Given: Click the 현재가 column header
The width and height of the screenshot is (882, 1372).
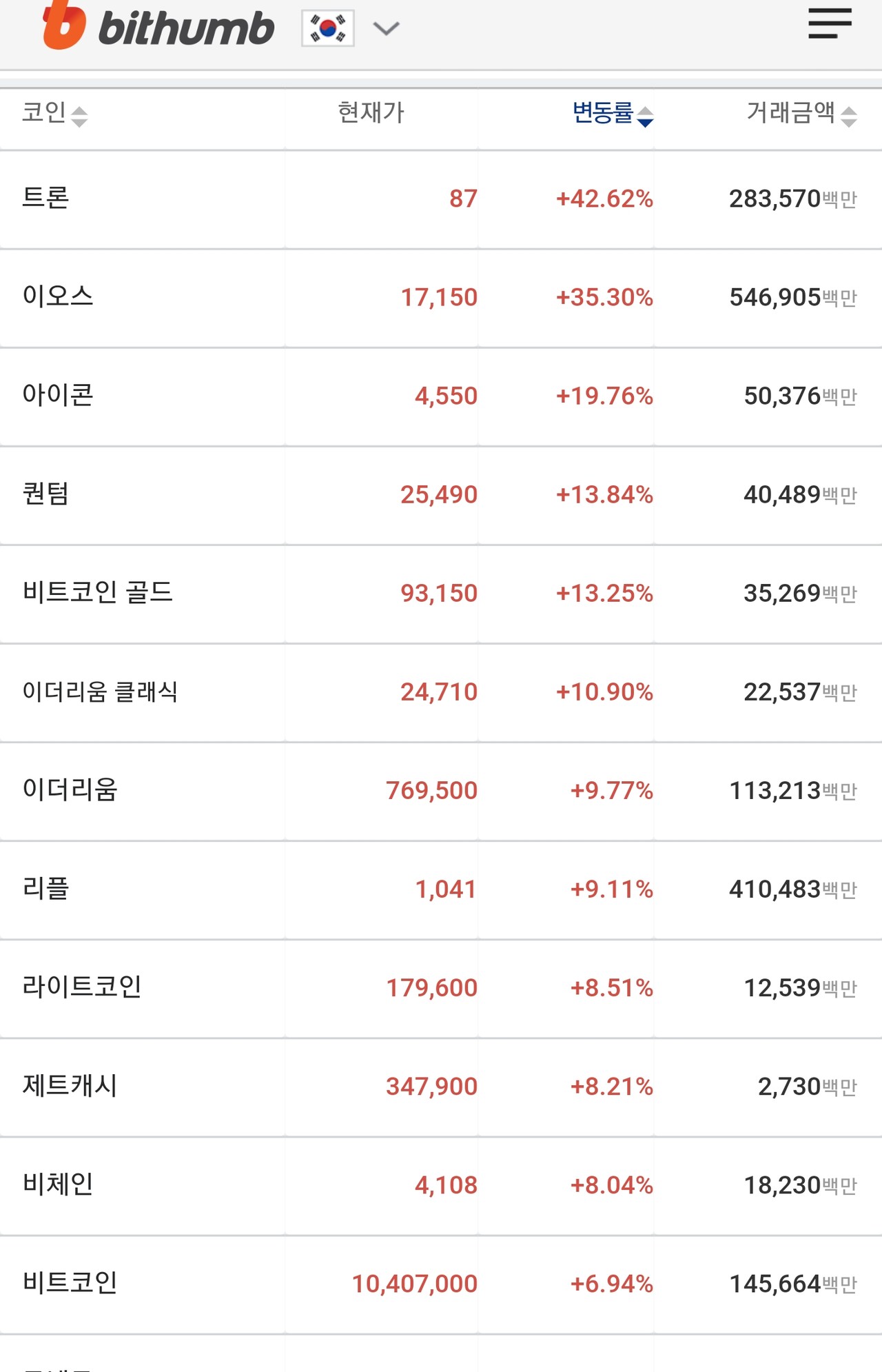Looking at the screenshot, I should click(x=371, y=112).
